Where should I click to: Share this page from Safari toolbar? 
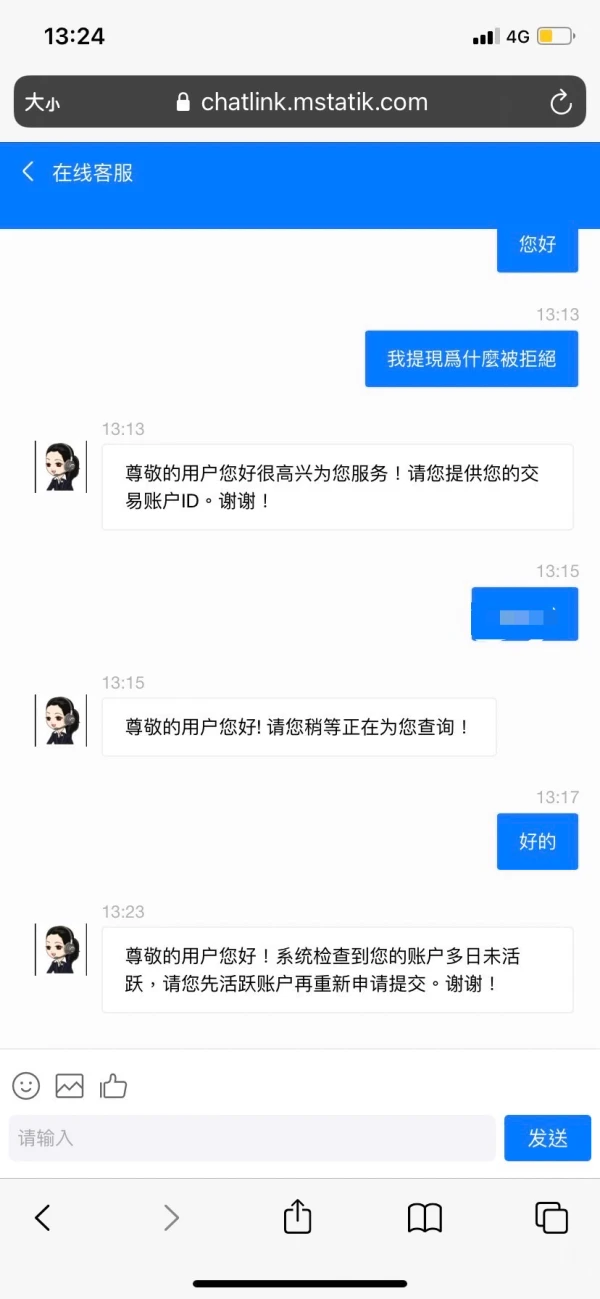click(x=297, y=1217)
